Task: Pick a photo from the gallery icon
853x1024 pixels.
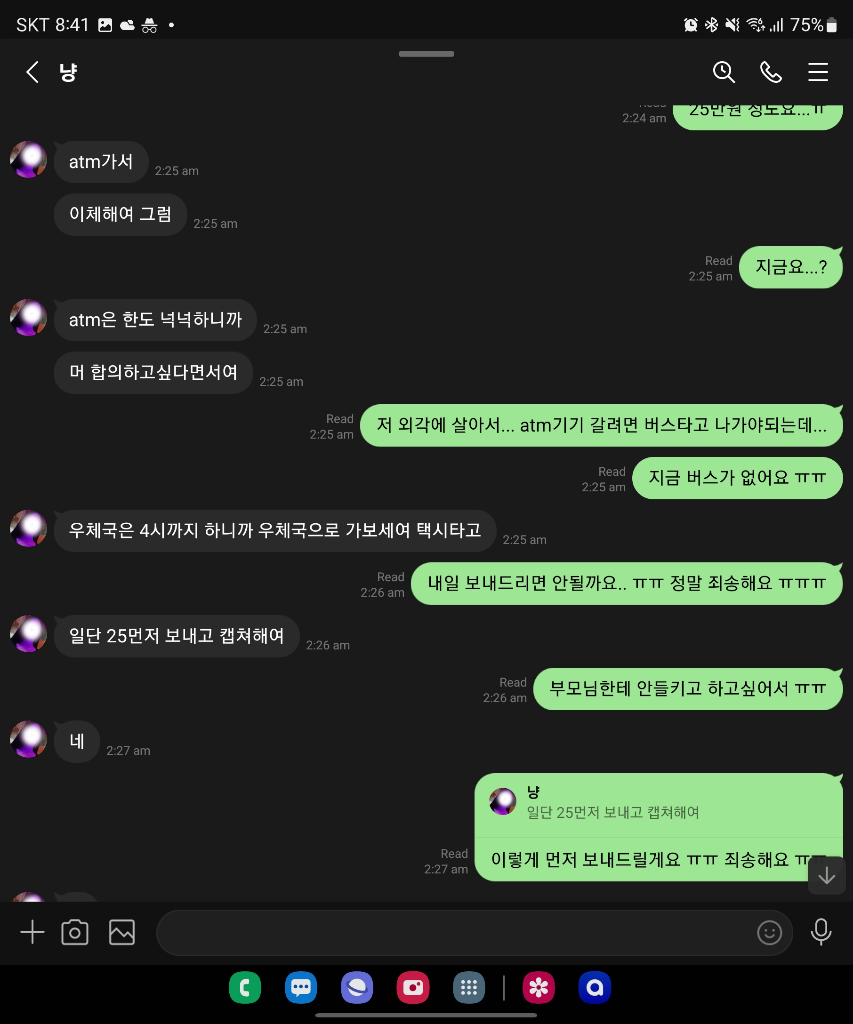Action: pos(122,933)
